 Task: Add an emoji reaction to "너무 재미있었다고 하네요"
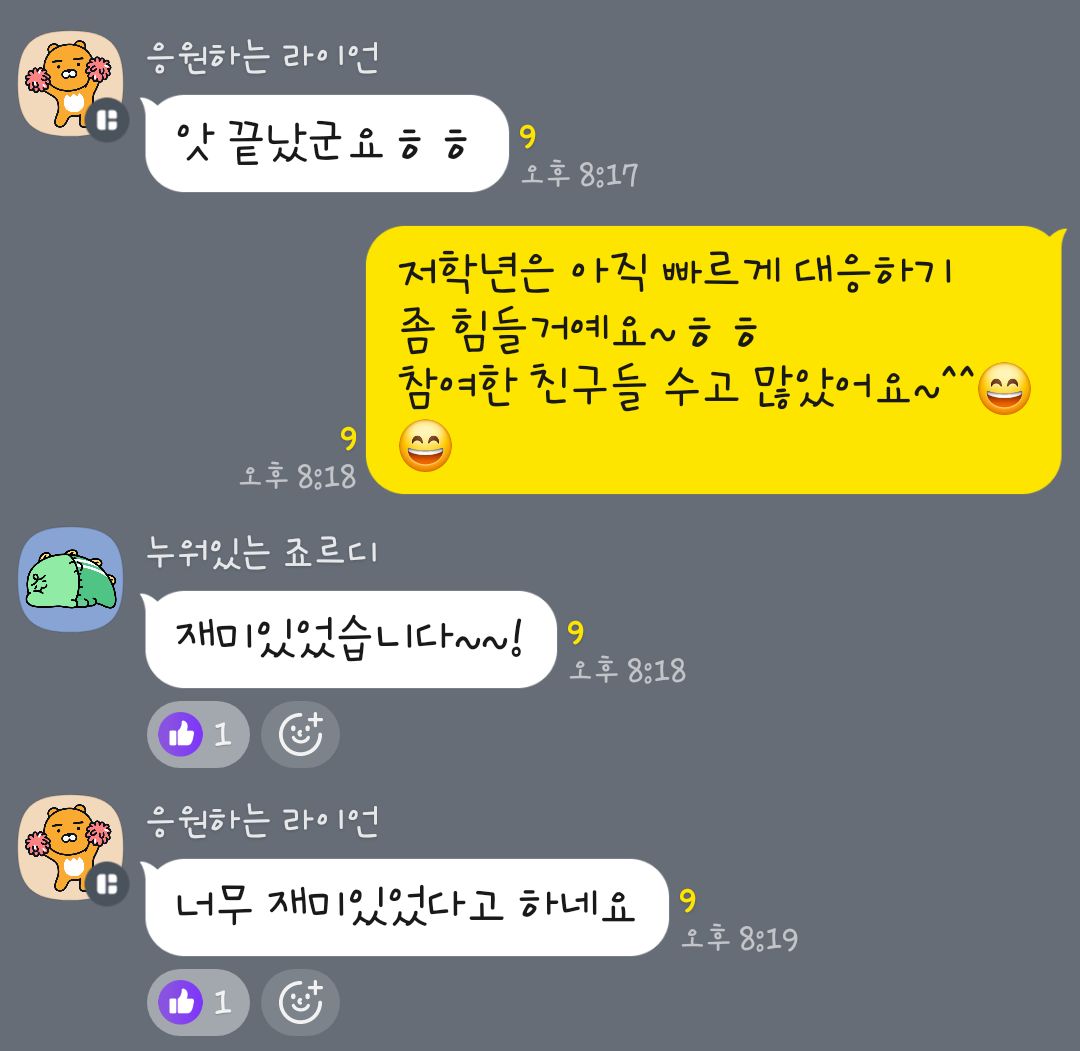tap(300, 1002)
